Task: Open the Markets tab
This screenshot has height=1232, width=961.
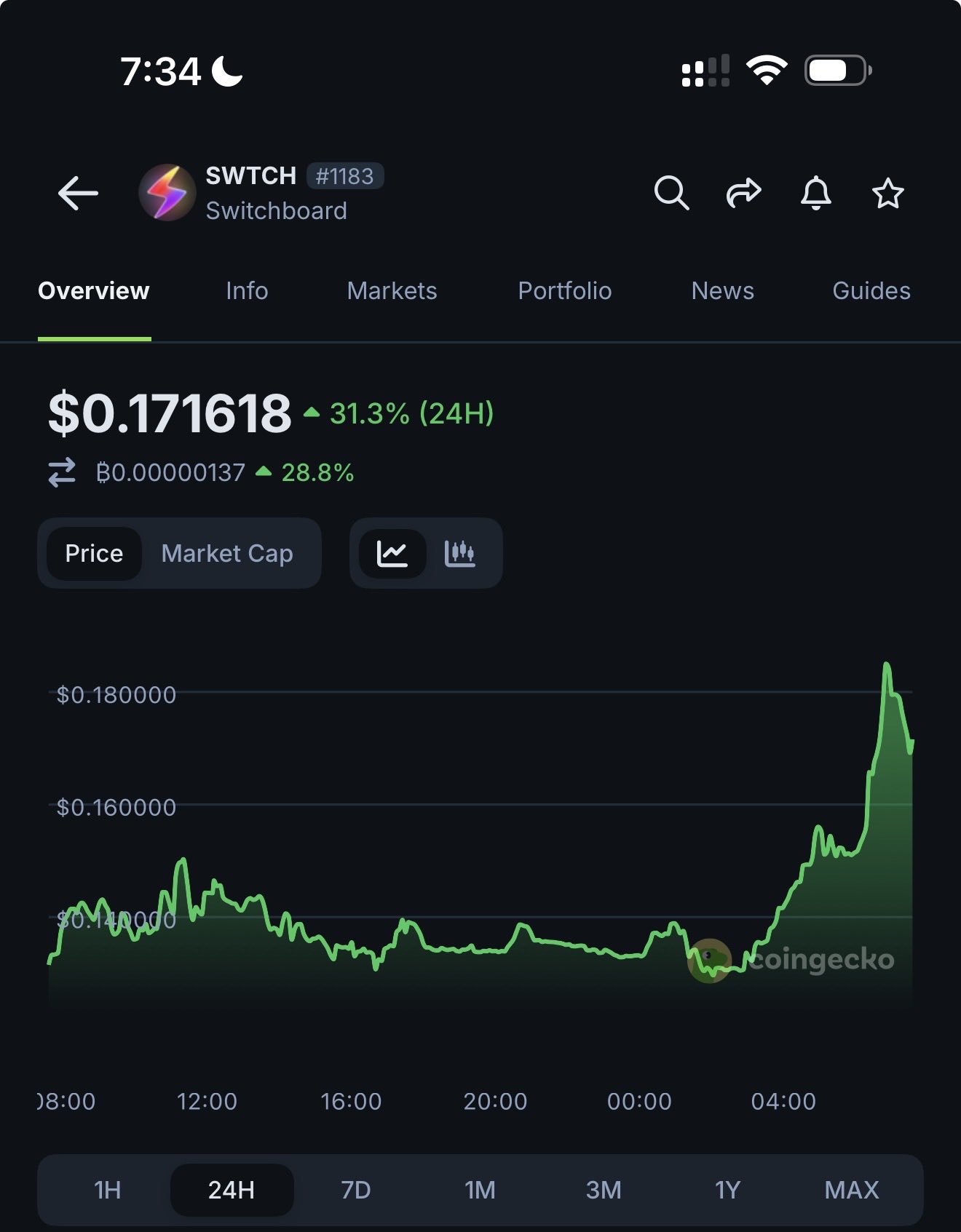Action: [x=392, y=291]
